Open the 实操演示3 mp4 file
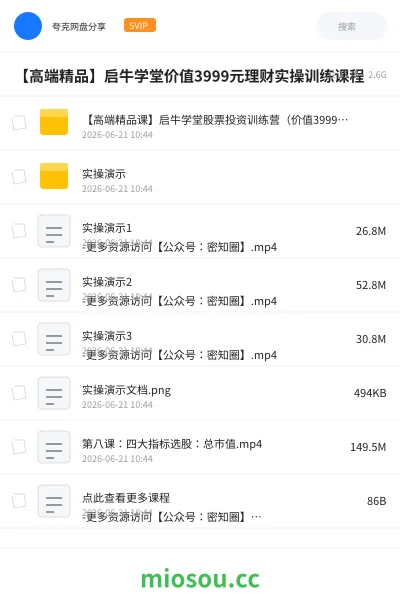The height and width of the screenshot is (600, 400). click(200, 339)
